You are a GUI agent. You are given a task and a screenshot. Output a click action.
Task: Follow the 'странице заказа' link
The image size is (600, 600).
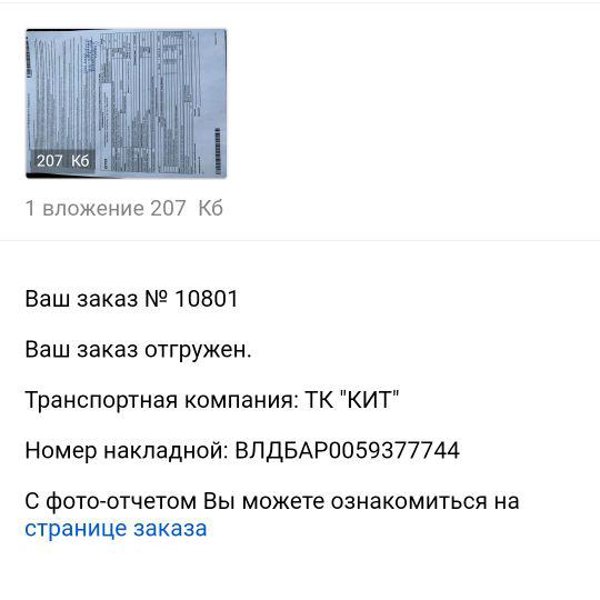[115, 529]
